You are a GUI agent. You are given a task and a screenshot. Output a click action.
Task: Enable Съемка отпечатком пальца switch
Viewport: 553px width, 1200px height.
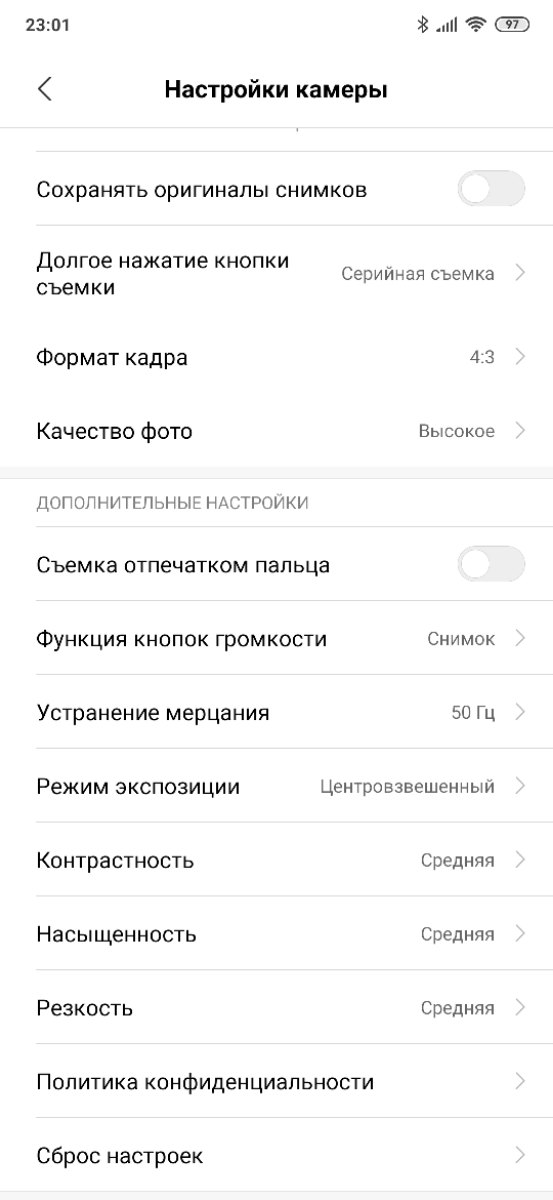pyautogui.click(x=491, y=564)
